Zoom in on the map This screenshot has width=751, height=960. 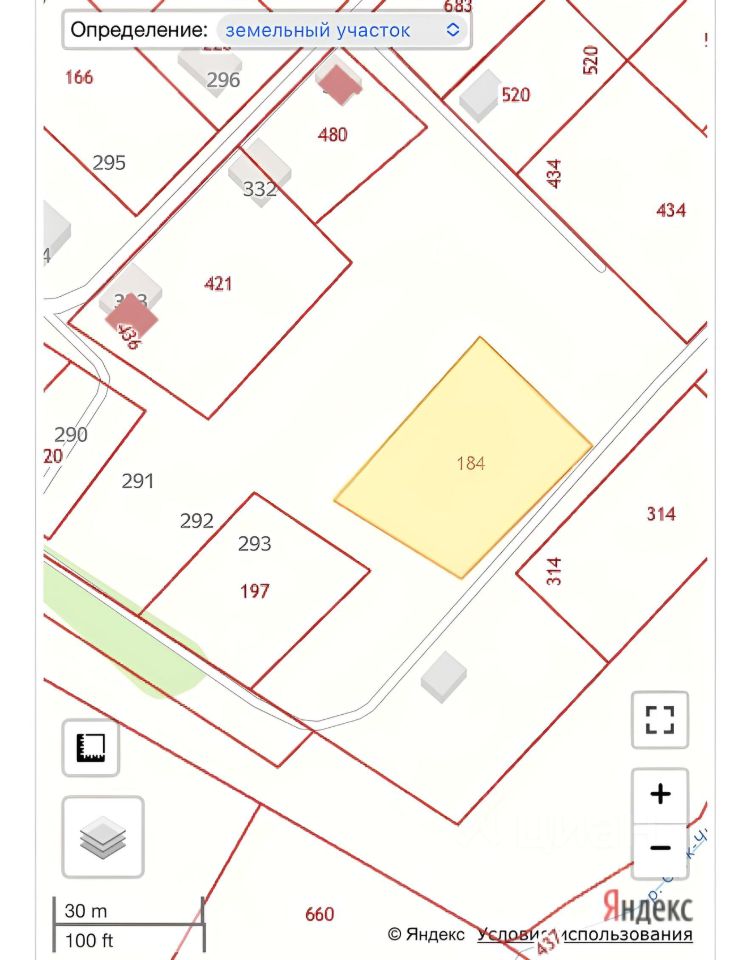(660, 795)
